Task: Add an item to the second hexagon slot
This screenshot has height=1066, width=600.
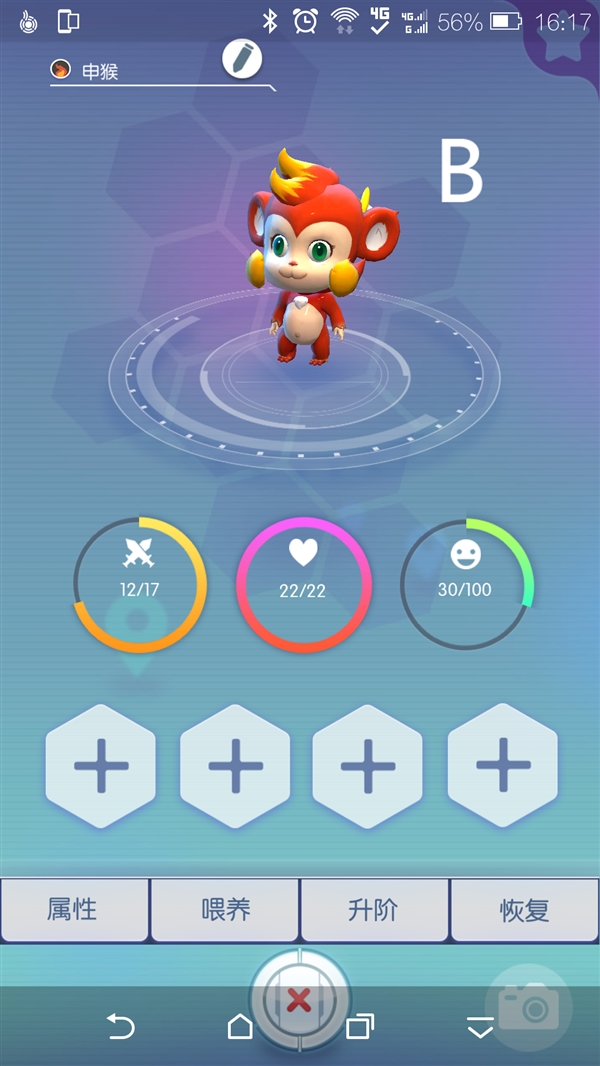Action: (x=235, y=766)
